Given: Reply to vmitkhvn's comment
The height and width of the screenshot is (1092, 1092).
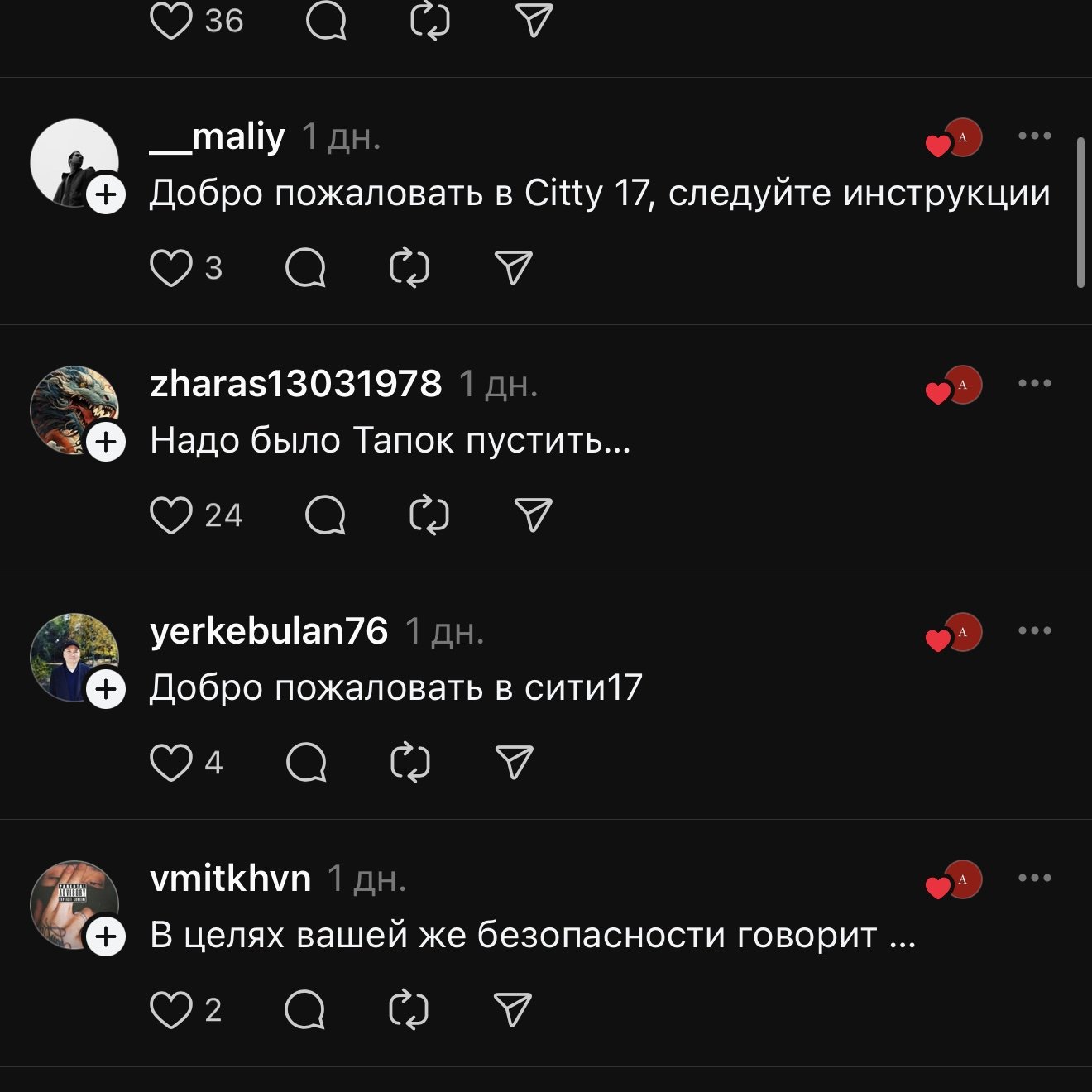Looking at the screenshot, I should 305,1010.
